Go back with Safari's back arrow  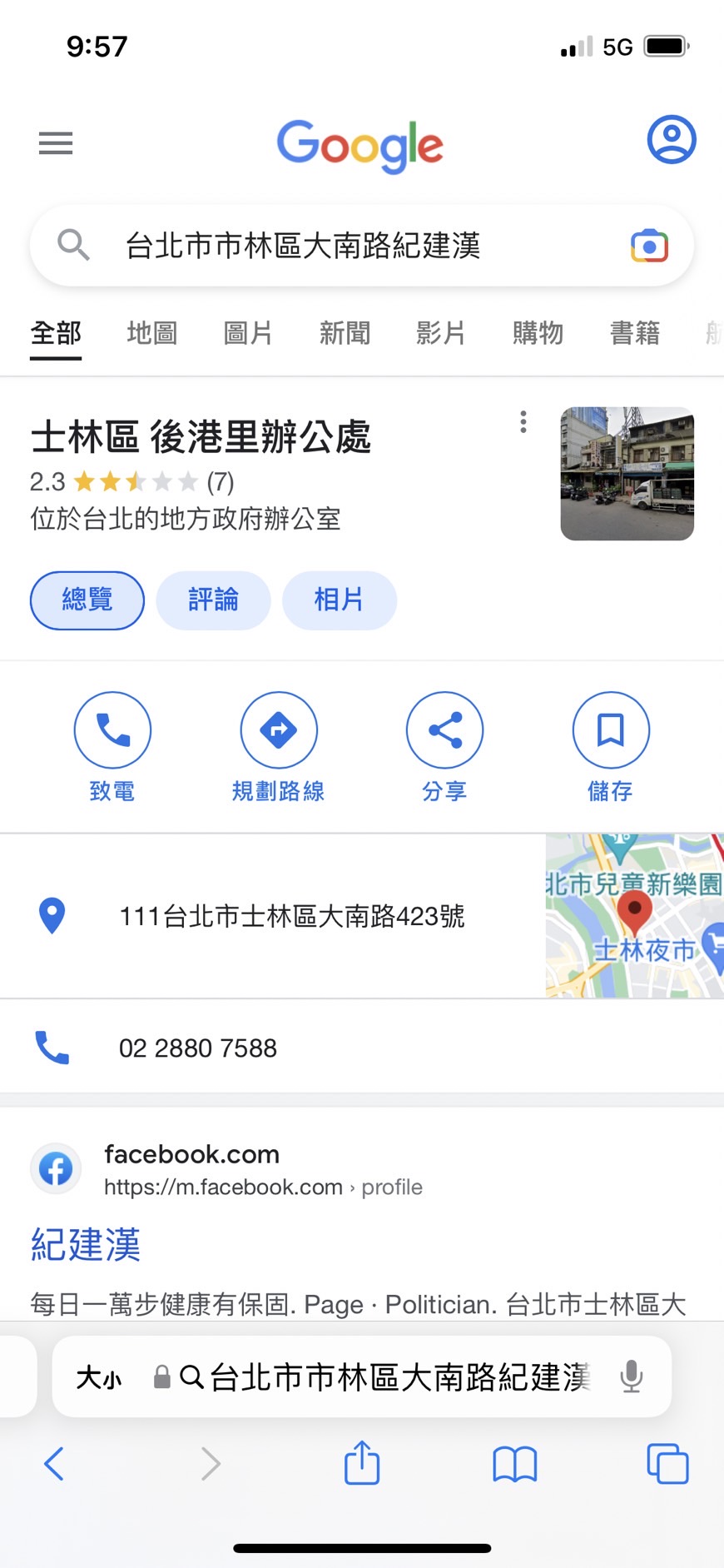click(54, 1463)
